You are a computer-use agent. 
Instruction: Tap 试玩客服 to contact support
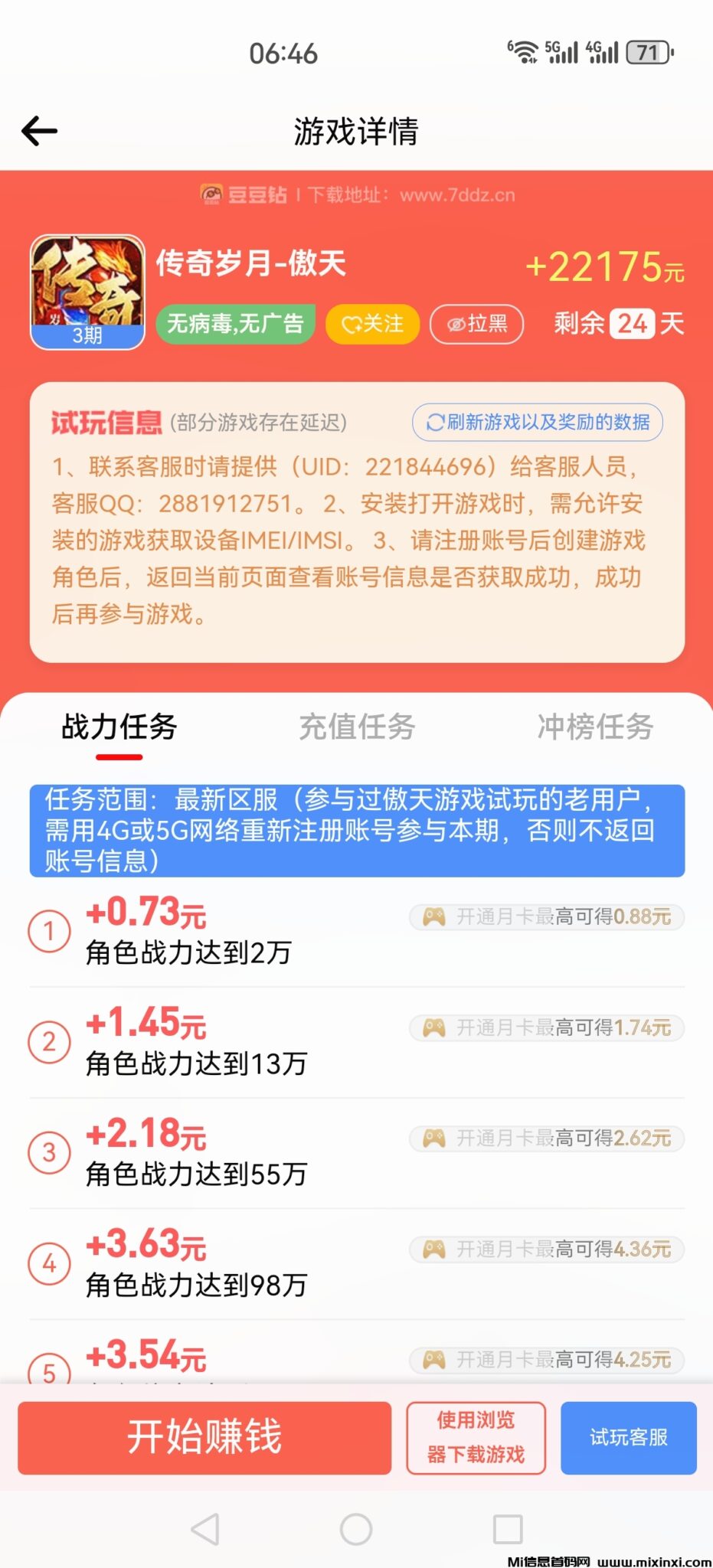tap(628, 1438)
